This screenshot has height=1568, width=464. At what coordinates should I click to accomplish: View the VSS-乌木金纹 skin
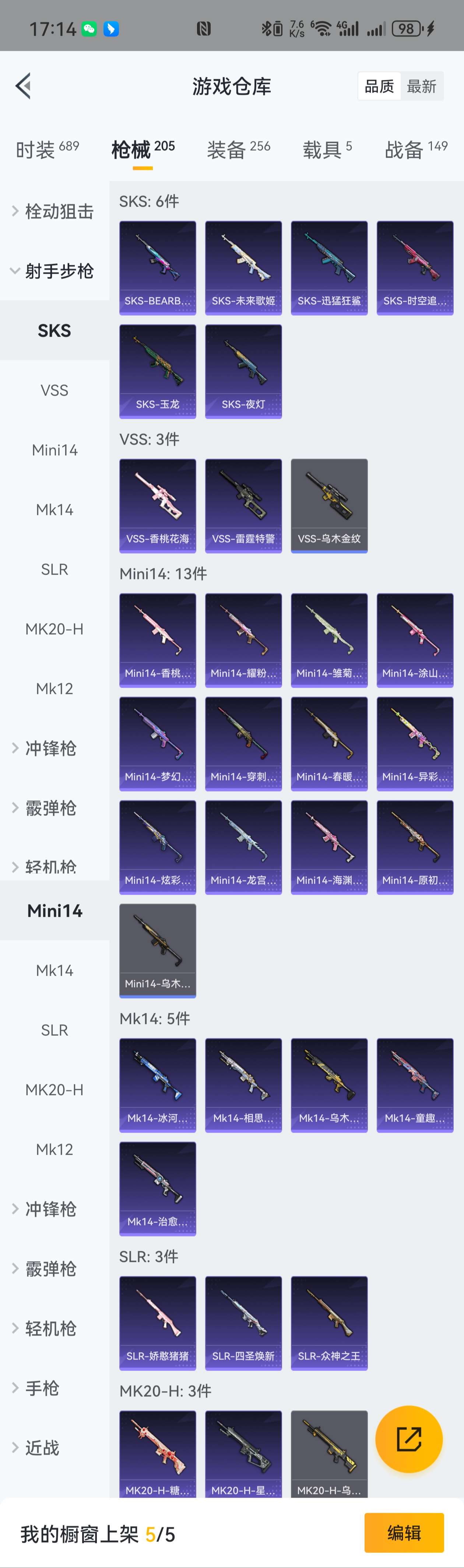pos(329,506)
